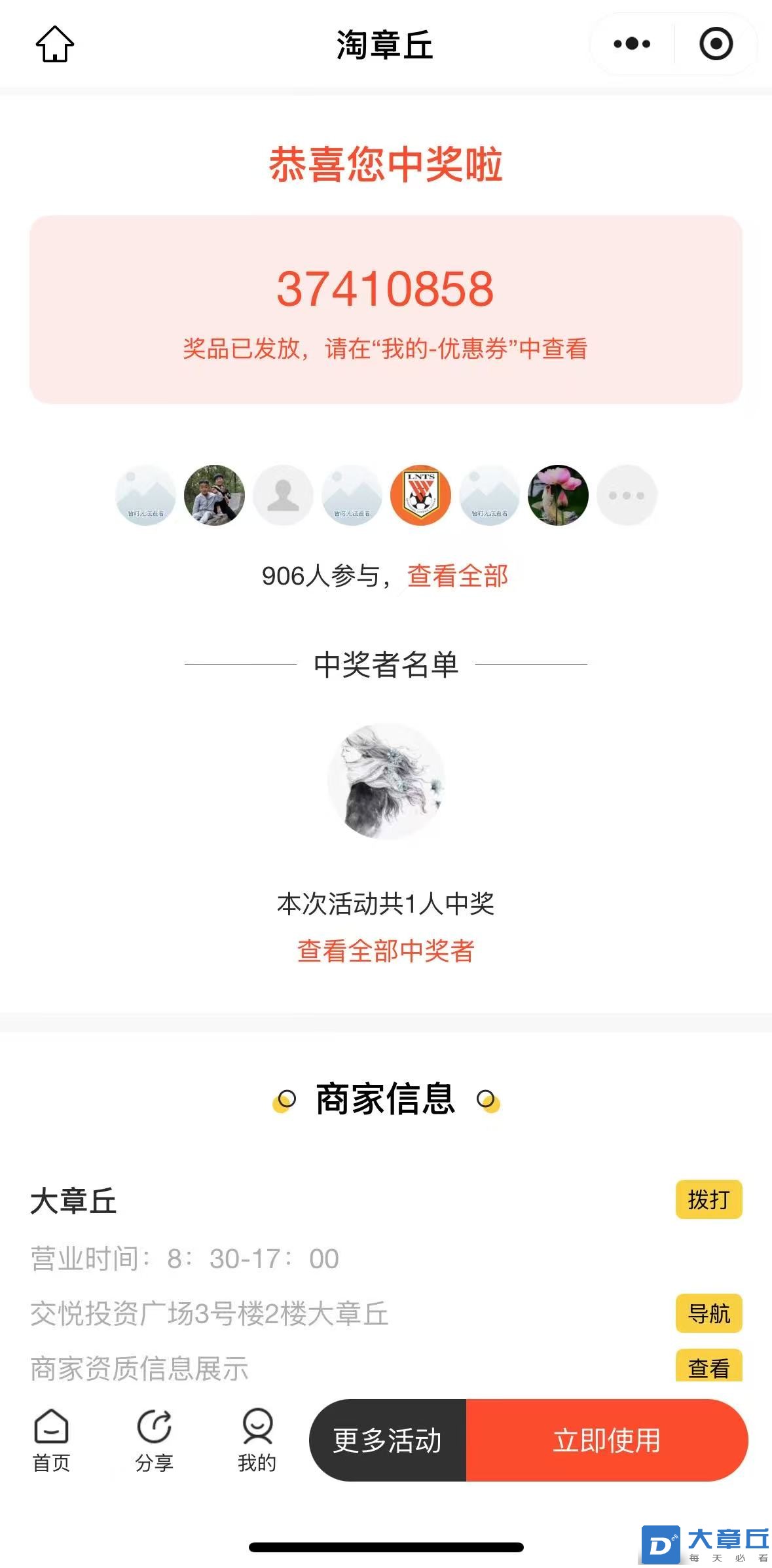Open the mini program three-dot menu
The height and width of the screenshot is (1568, 772).
pos(632,44)
